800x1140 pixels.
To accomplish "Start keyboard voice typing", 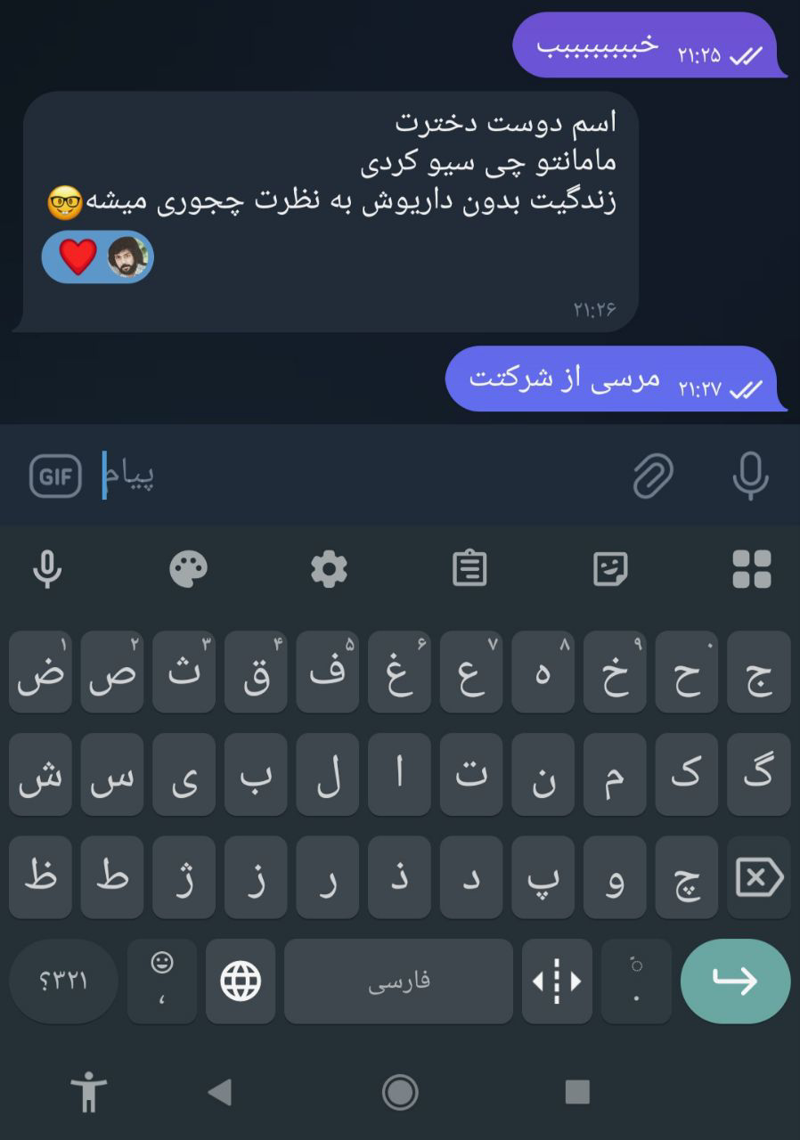I will coord(47,570).
